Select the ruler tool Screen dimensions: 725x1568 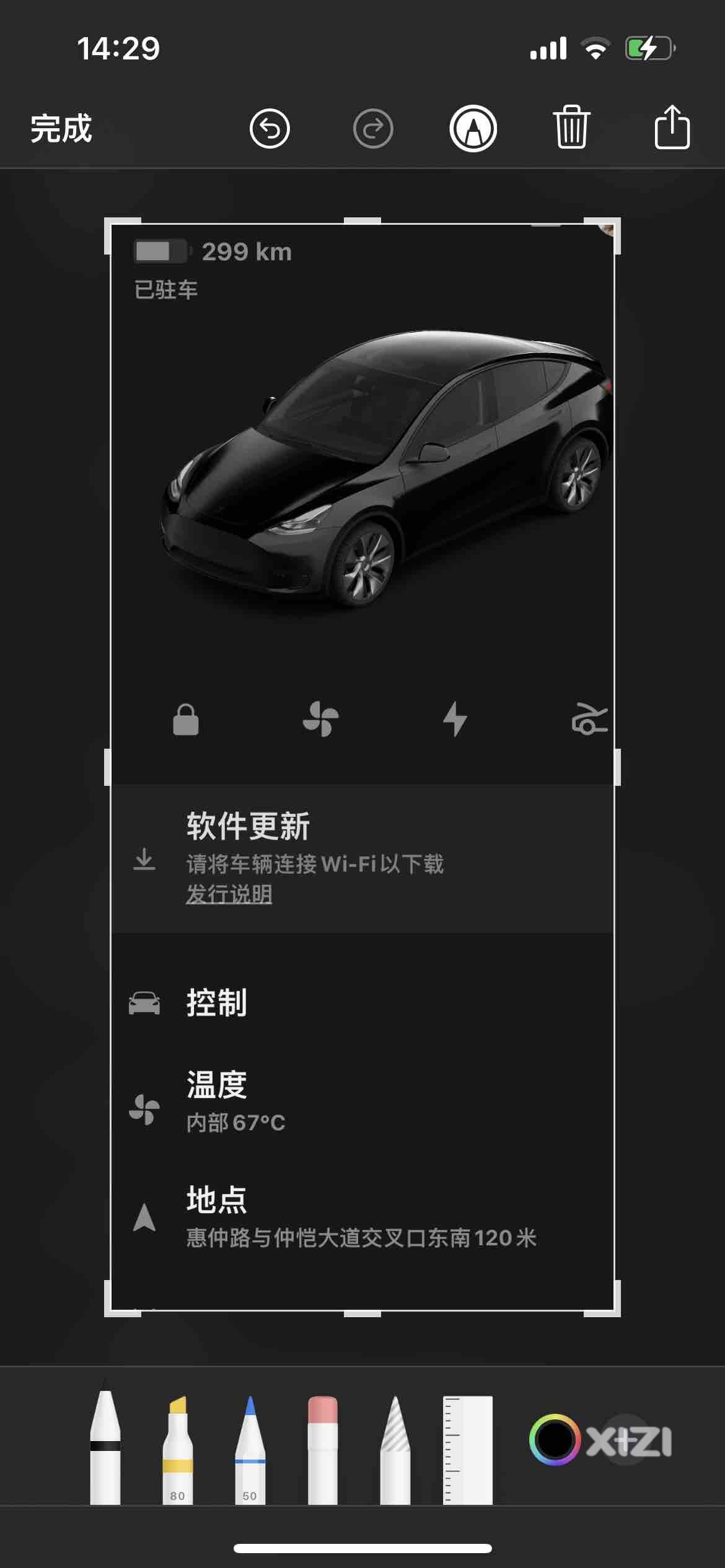point(467,1449)
